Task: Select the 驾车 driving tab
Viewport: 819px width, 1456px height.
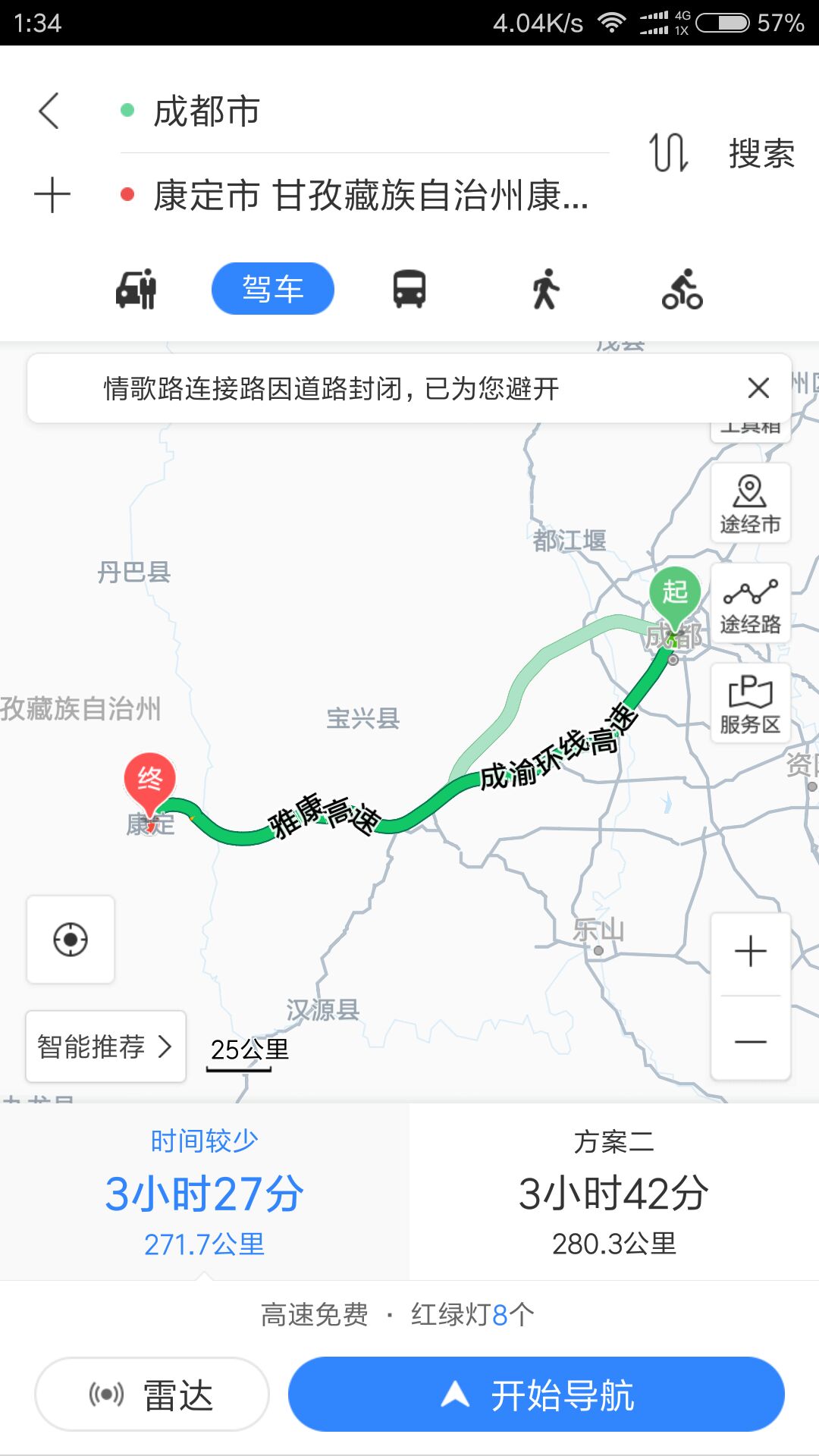Action: pyautogui.click(x=273, y=289)
